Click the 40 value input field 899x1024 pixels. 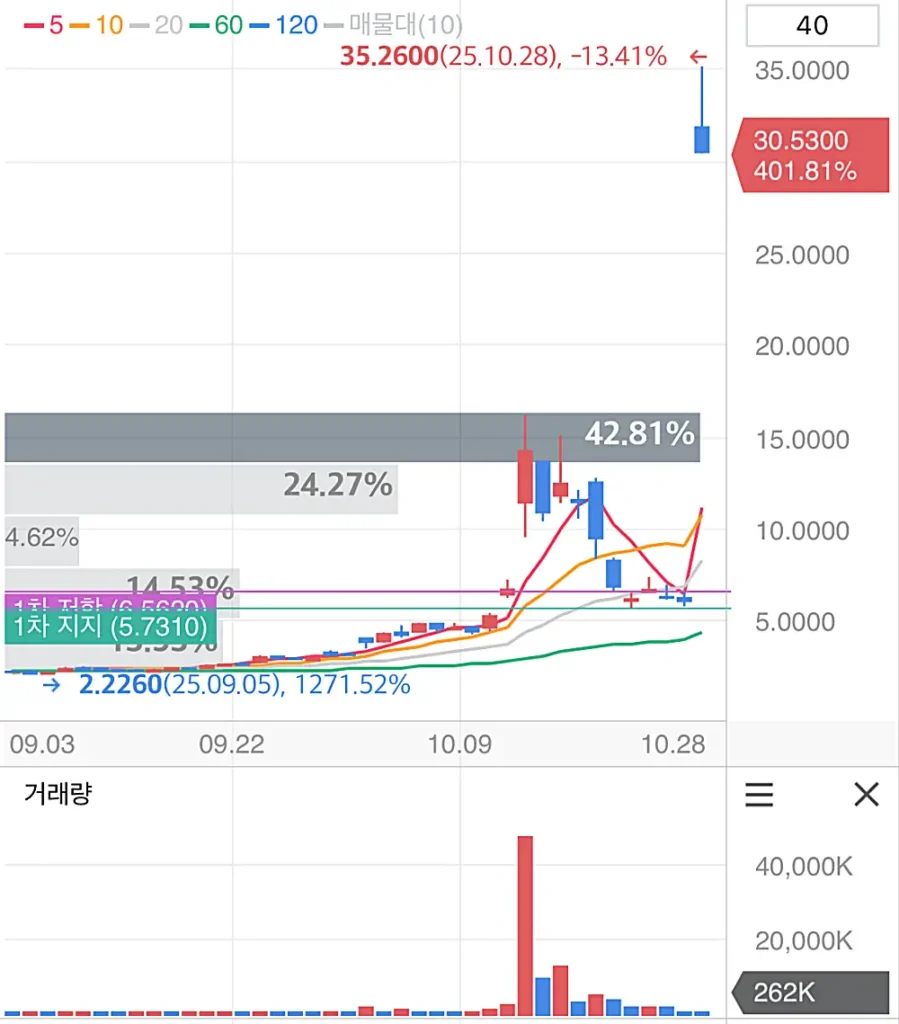tap(812, 26)
